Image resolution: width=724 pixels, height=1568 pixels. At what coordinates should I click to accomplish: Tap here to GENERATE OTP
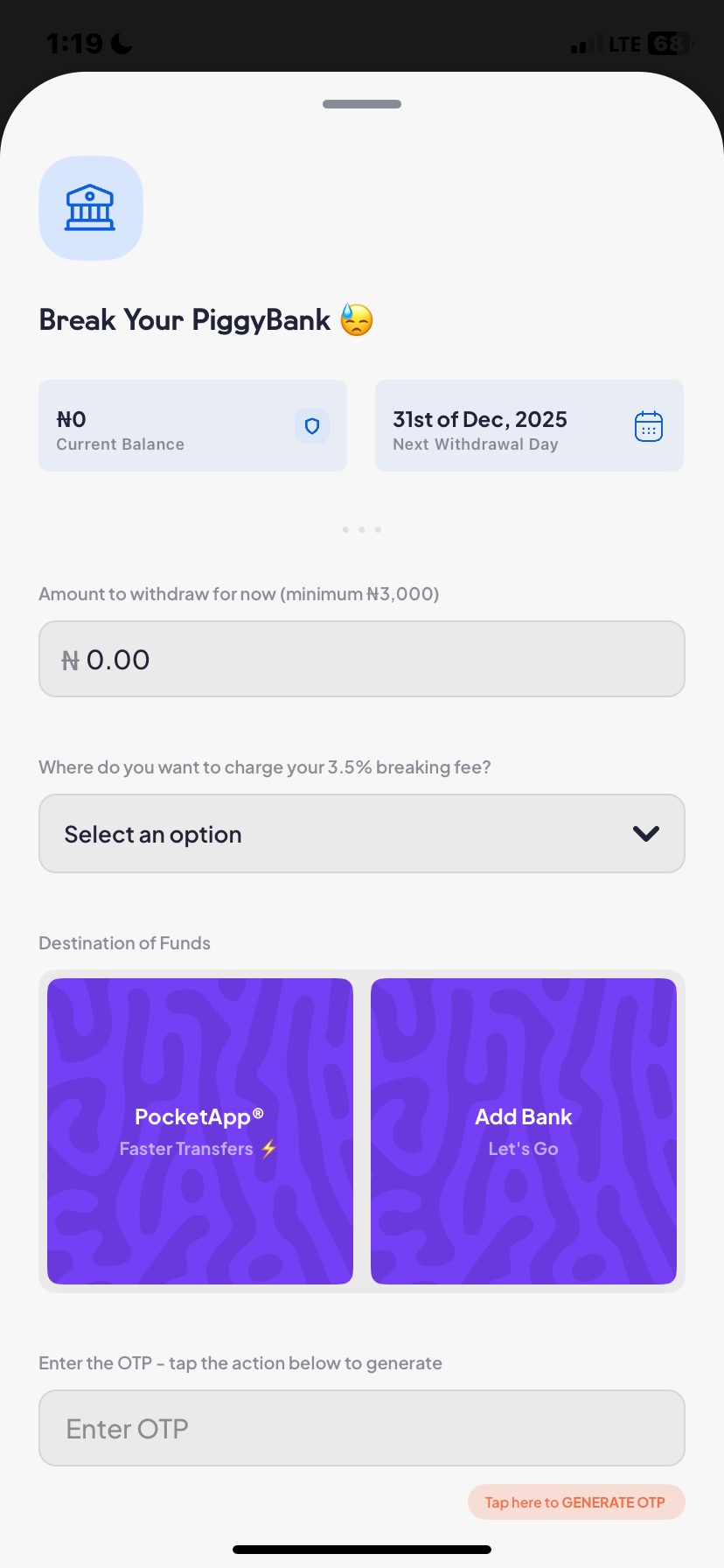point(575,1501)
